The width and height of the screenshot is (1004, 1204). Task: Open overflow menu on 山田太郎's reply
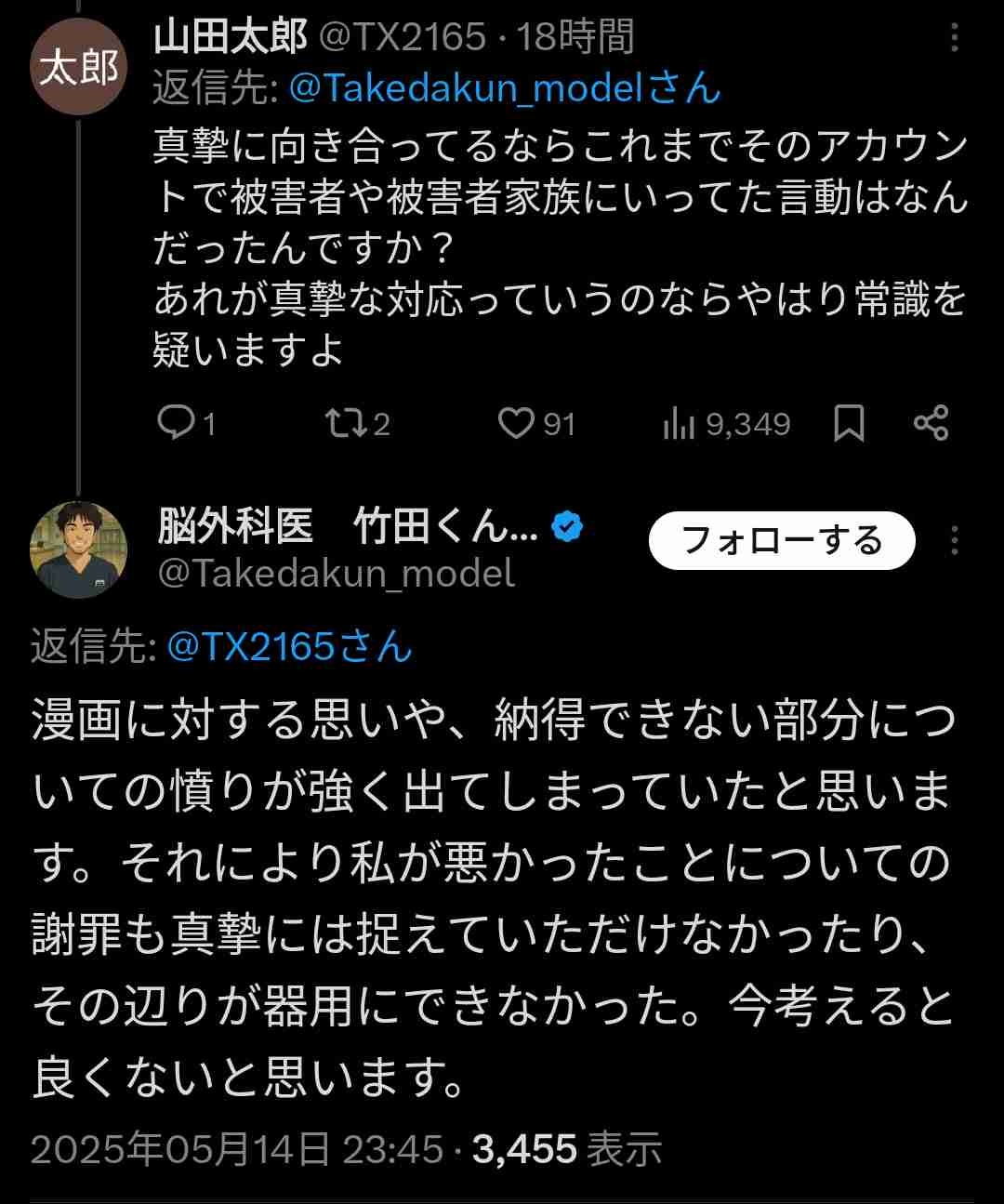pos(955,37)
